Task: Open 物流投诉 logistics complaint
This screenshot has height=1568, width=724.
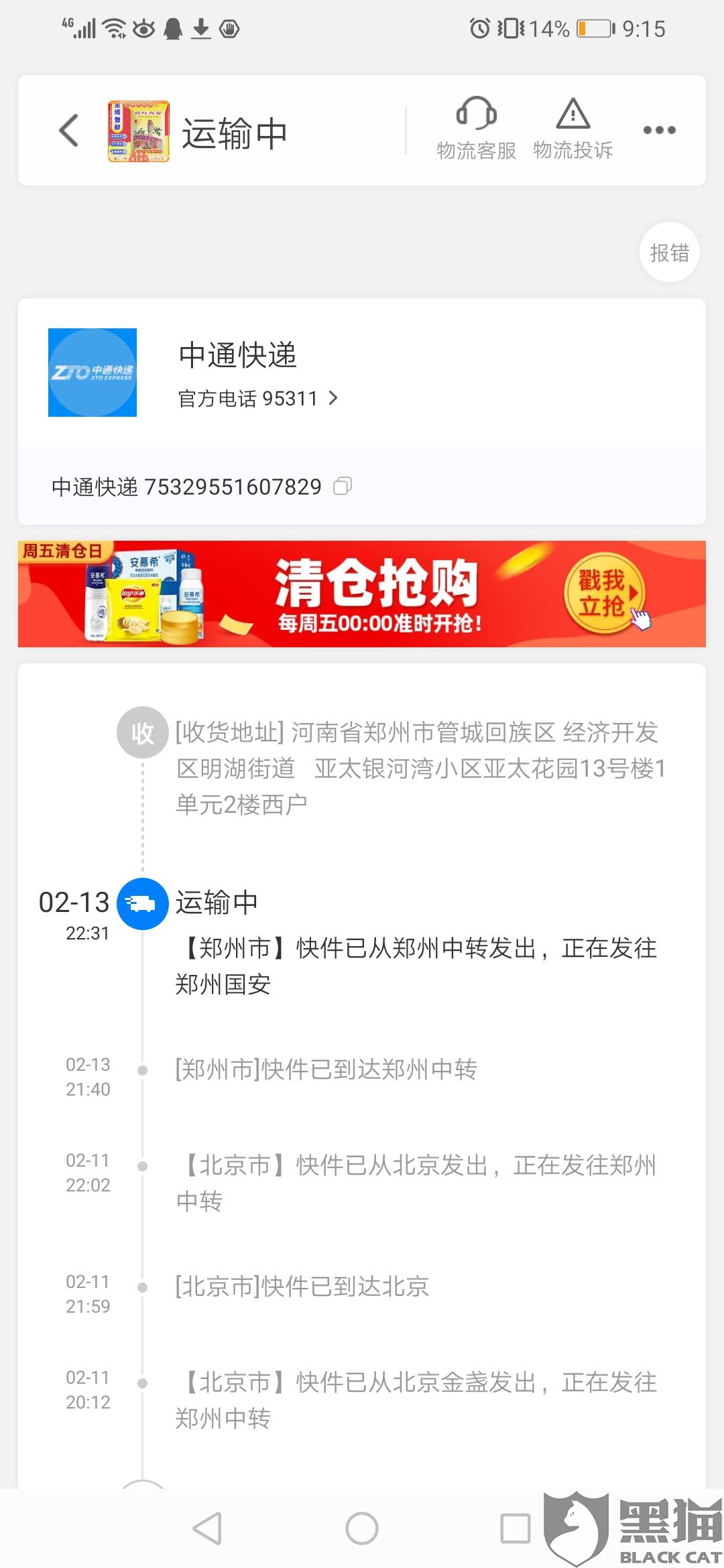Action: coord(572,129)
